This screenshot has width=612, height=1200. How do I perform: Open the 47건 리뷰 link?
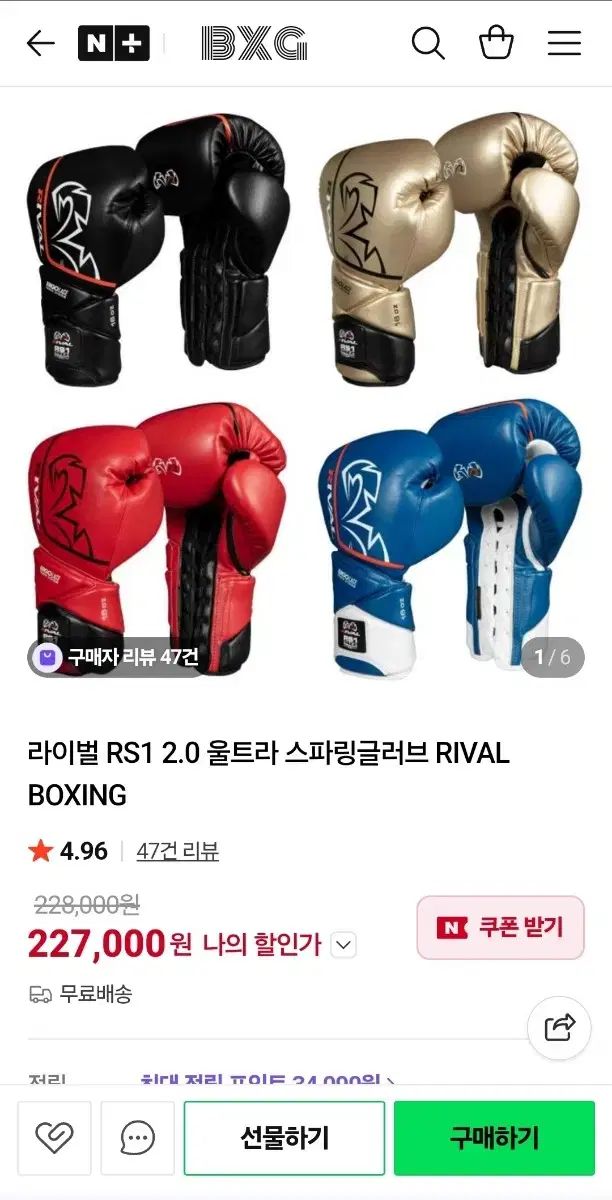177,851
